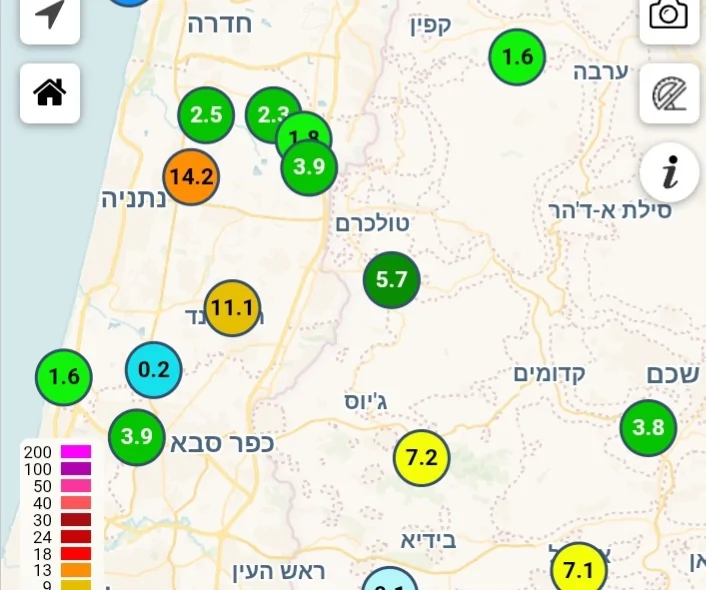View the 1.6 marker on the coast
Viewport: 706px width, 590px height.
tap(64, 378)
